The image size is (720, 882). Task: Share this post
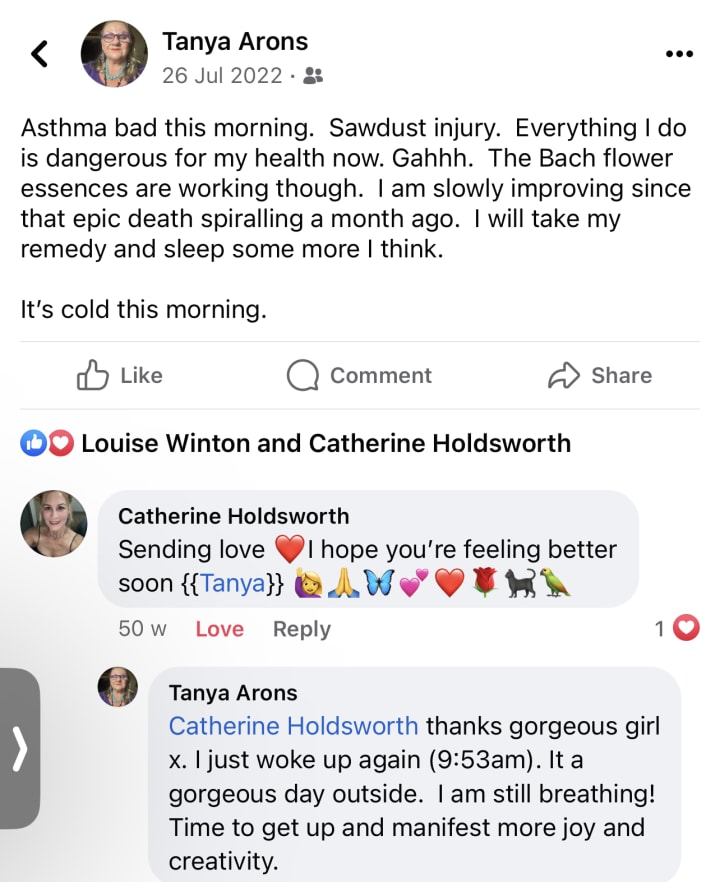[x=599, y=376]
